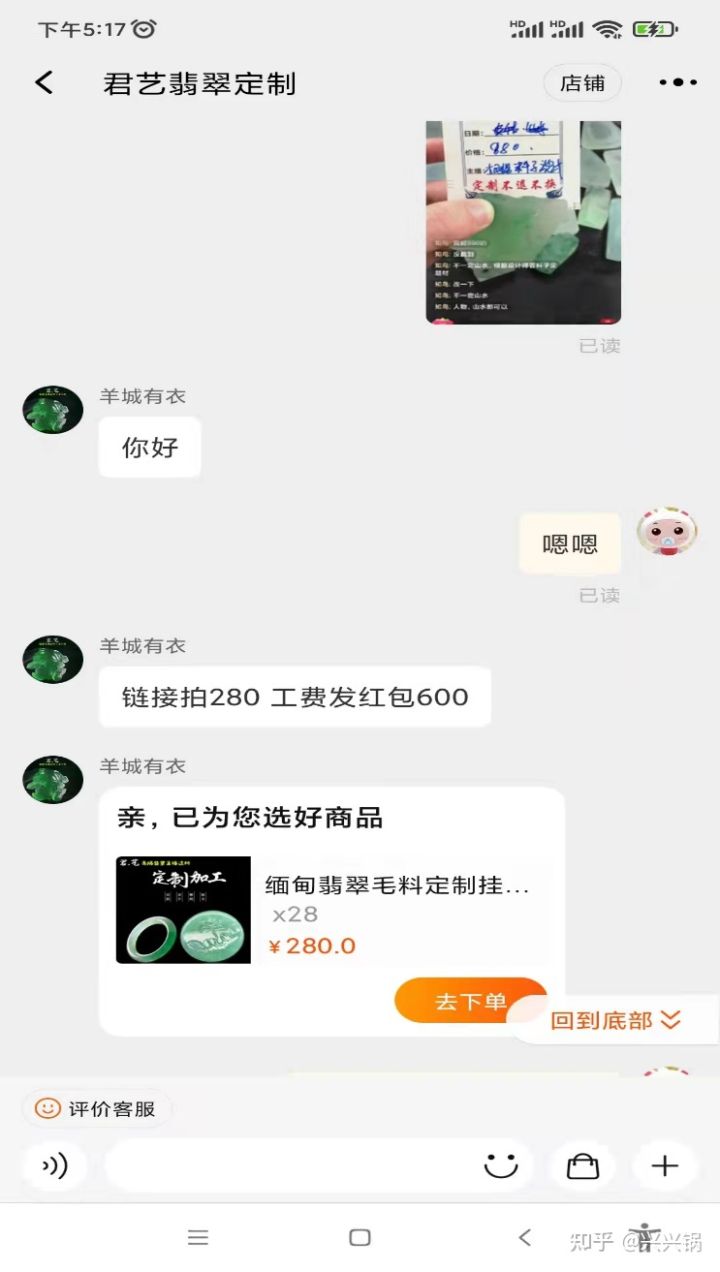Tap the back triangle in the navigation bar
This screenshot has width=720, height=1272.
(524, 1237)
